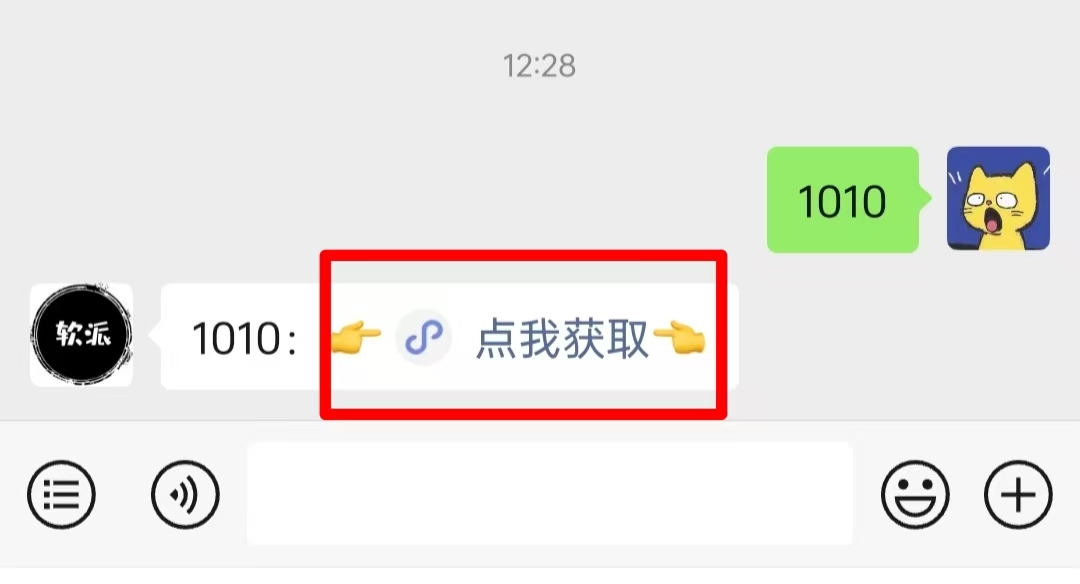Open the plus attachments panel
Viewport: 1080px width, 584px height.
(1018, 494)
